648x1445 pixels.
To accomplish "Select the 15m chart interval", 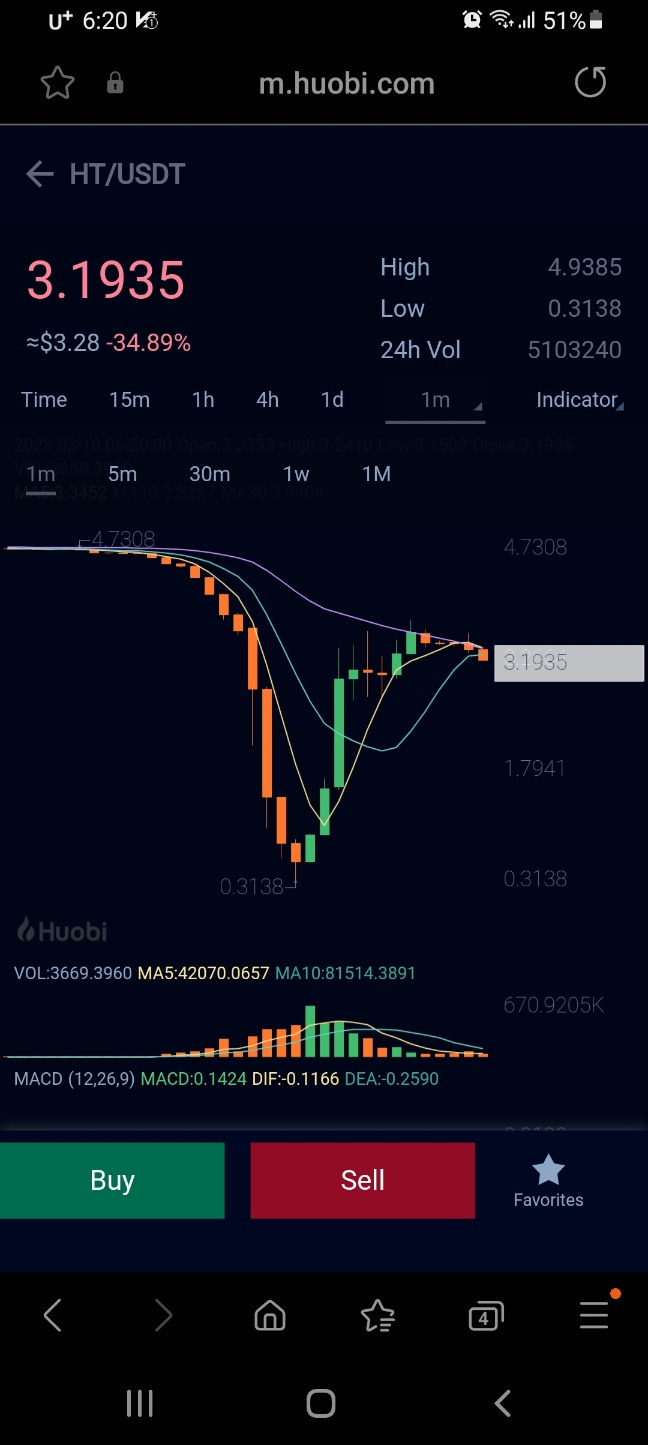I will tap(129, 400).
